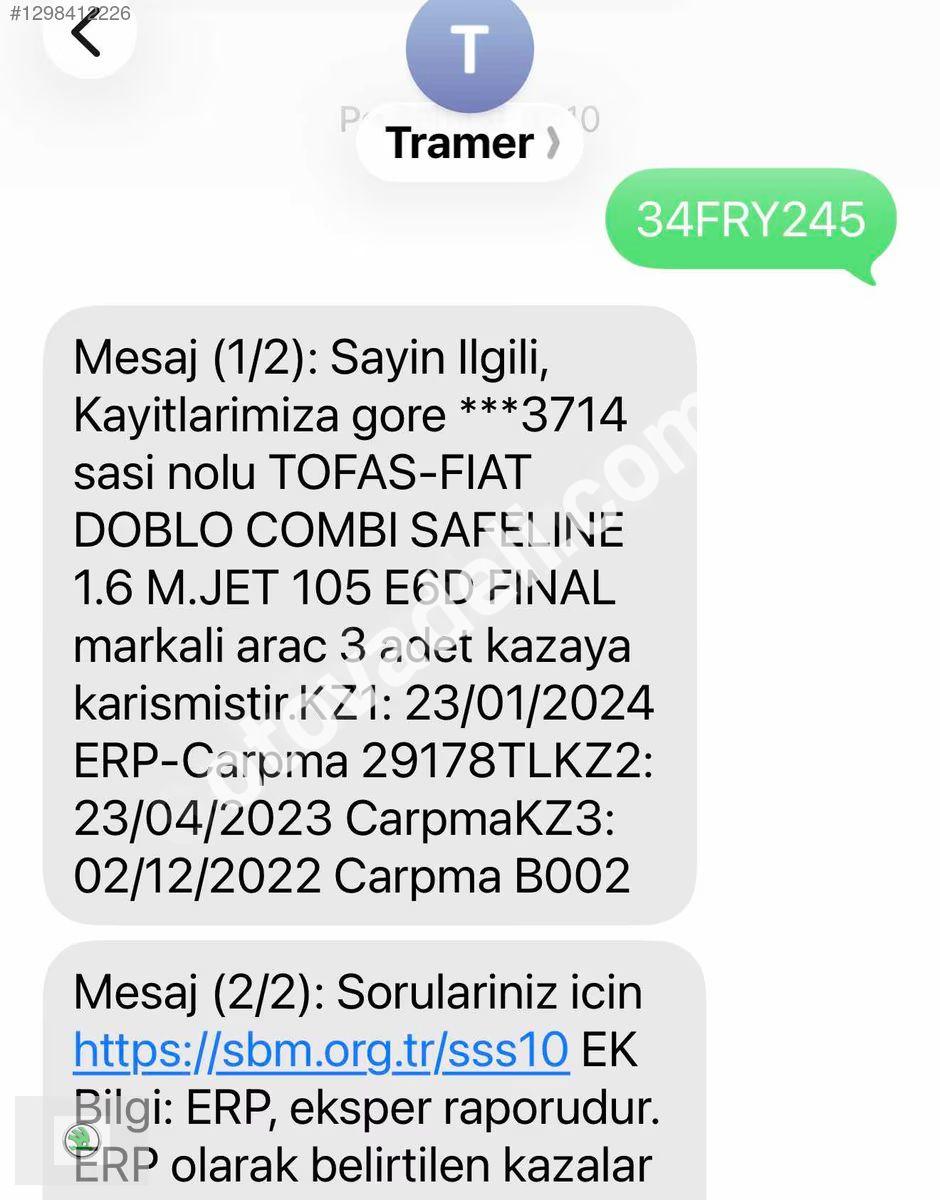
Task: Open the sbm.org.tr/sss10 link
Action: pyautogui.click(x=321, y=1051)
